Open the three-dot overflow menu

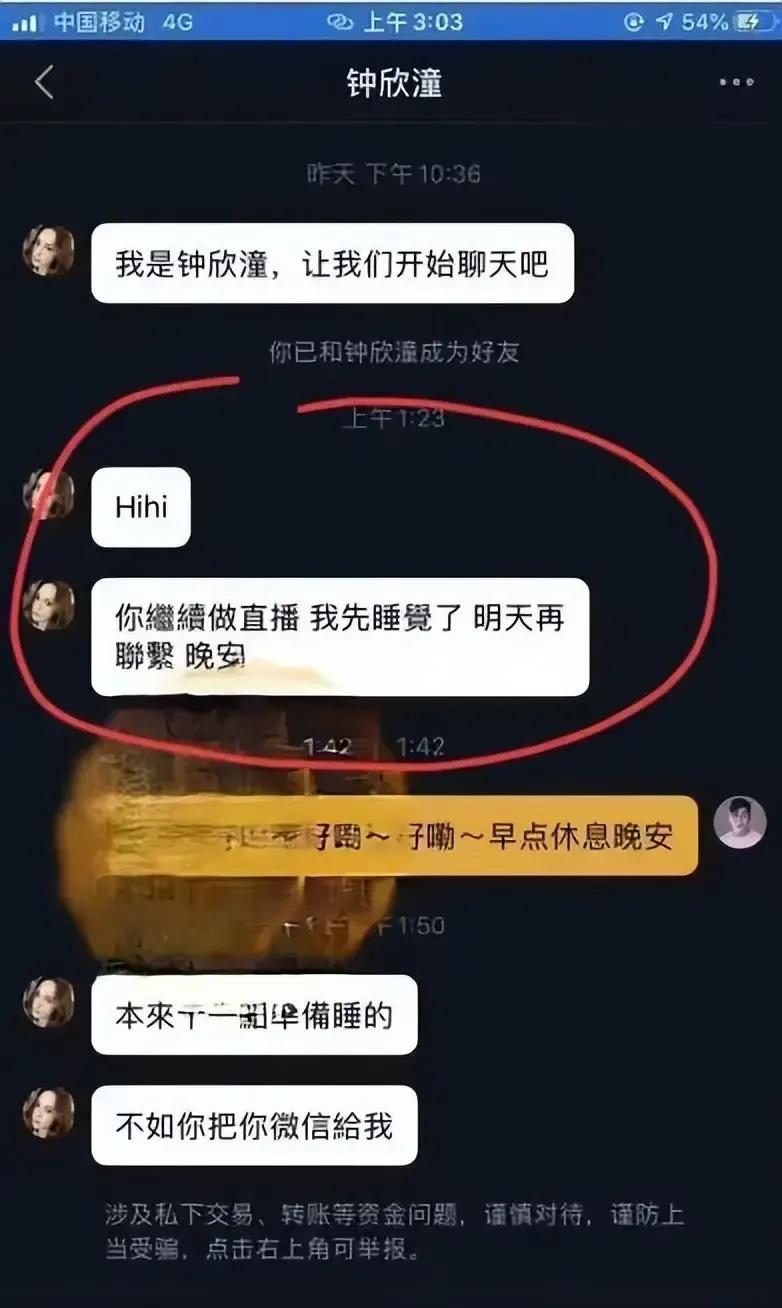tap(736, 83)
